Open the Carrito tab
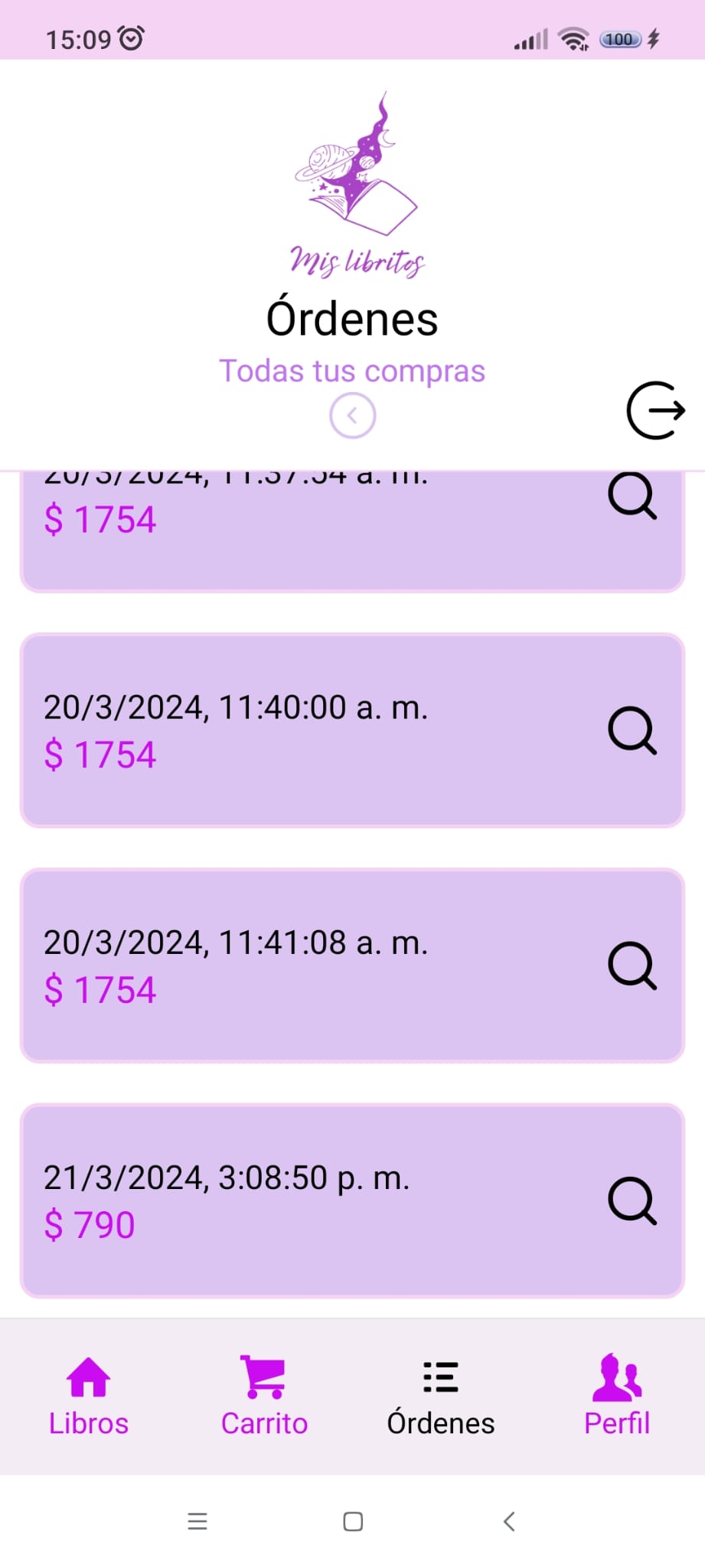Screen dimensions: 705x1568 click(264, 1396)
